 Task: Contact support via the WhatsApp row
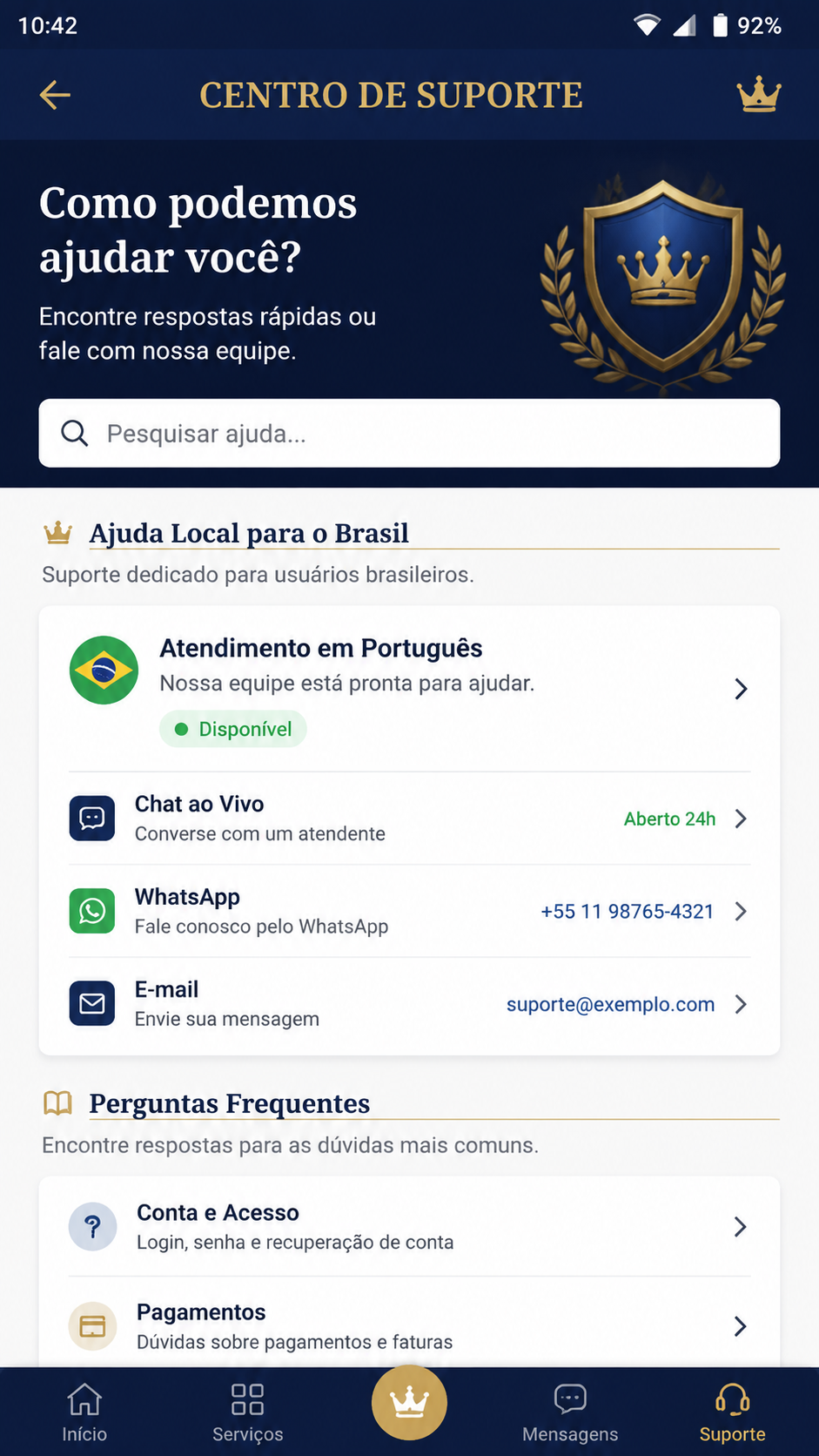(409, 911)
